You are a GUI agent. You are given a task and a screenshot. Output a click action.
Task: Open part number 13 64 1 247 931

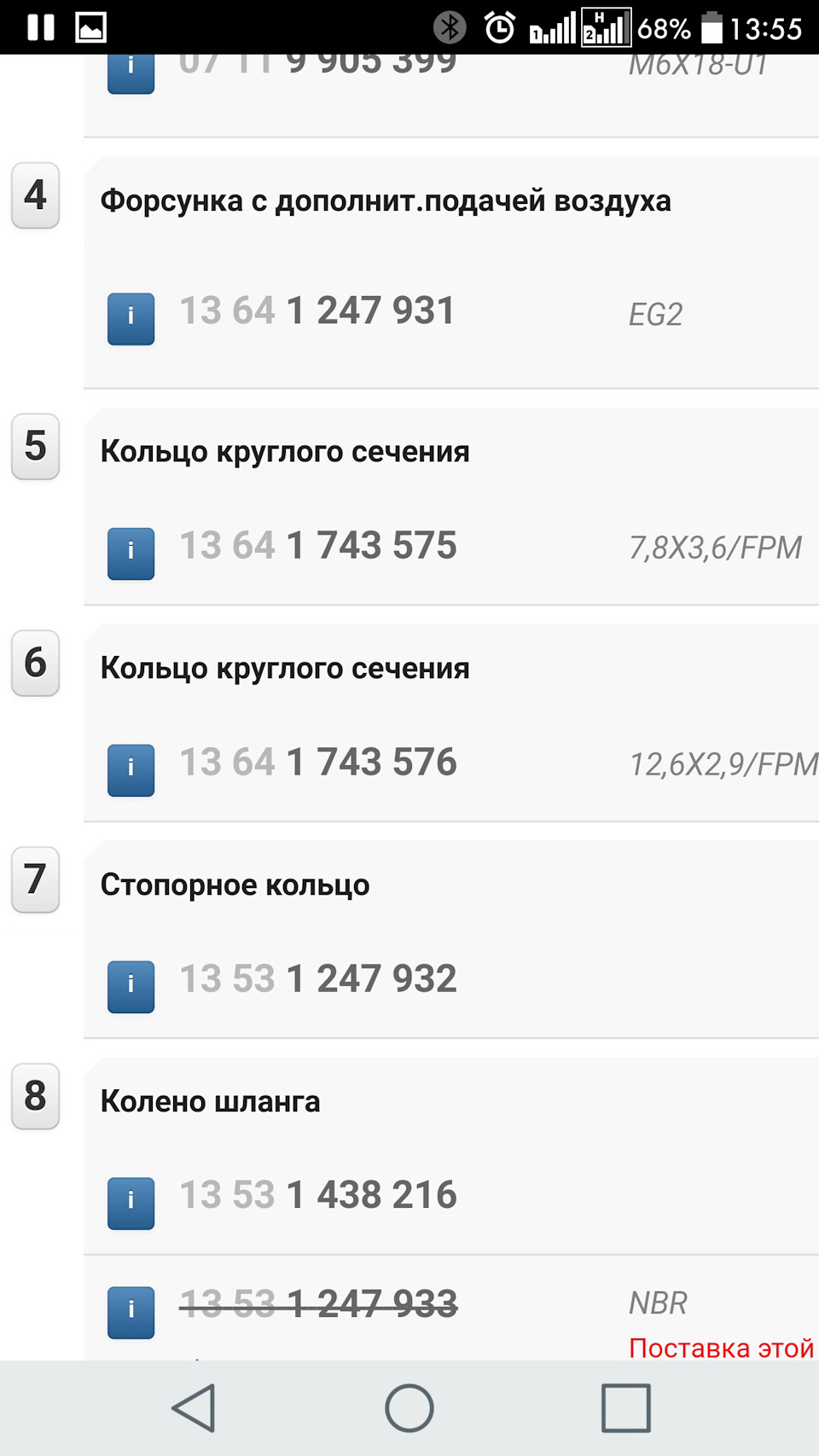click(x=317, y=310)
